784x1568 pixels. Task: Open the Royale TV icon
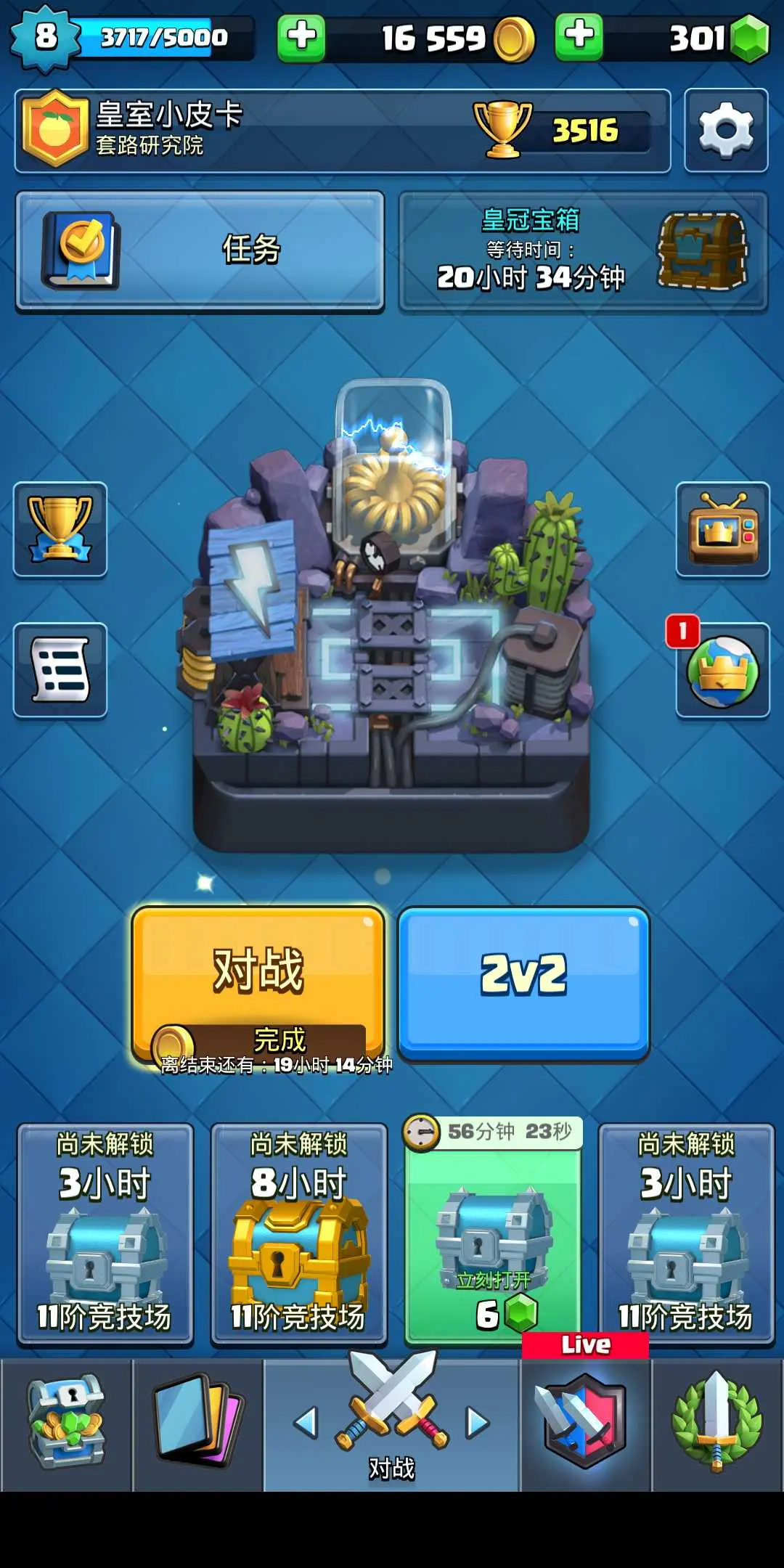[x=723, y=529]
